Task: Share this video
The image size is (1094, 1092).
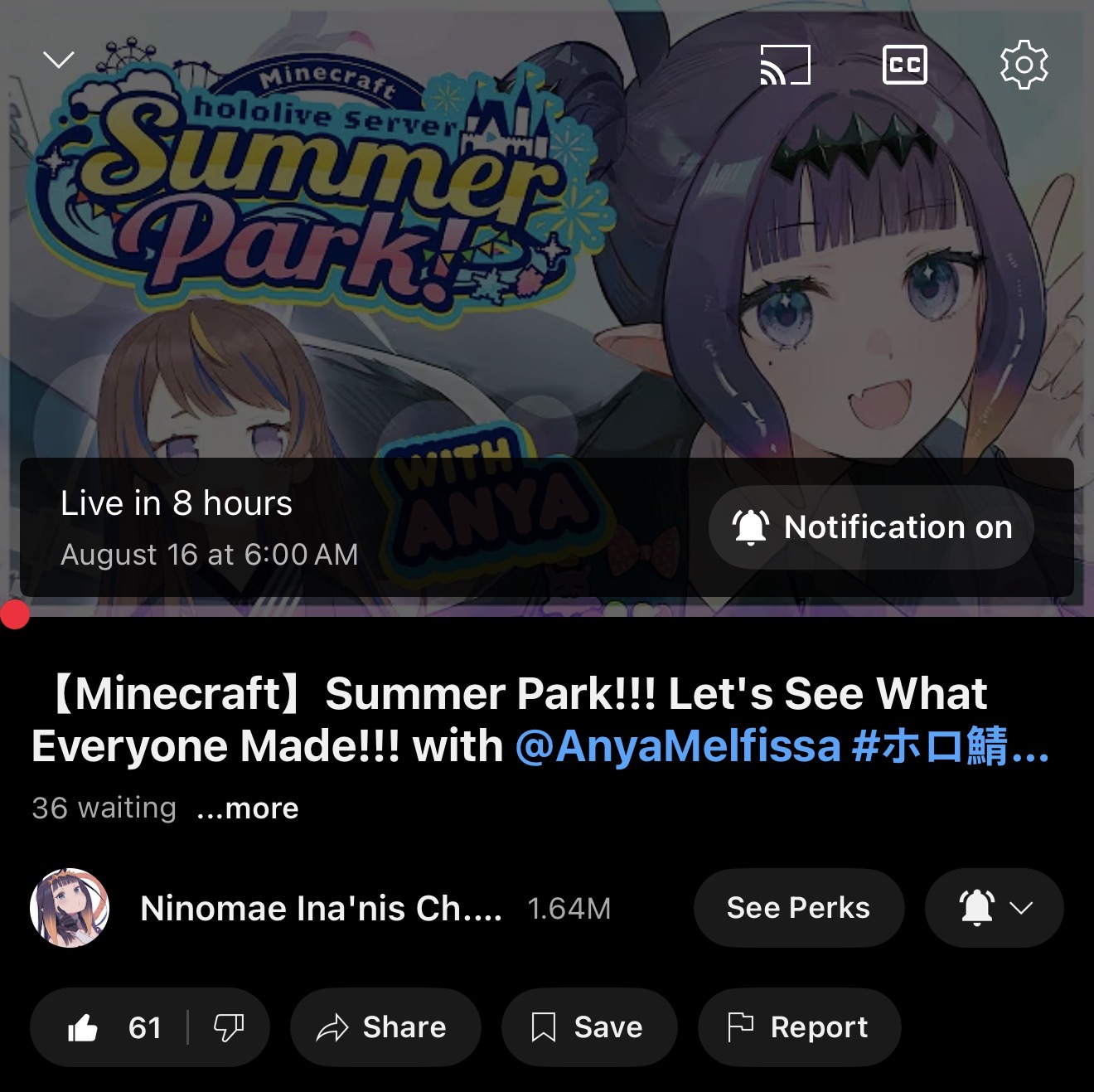Action: coord(385,1027)
